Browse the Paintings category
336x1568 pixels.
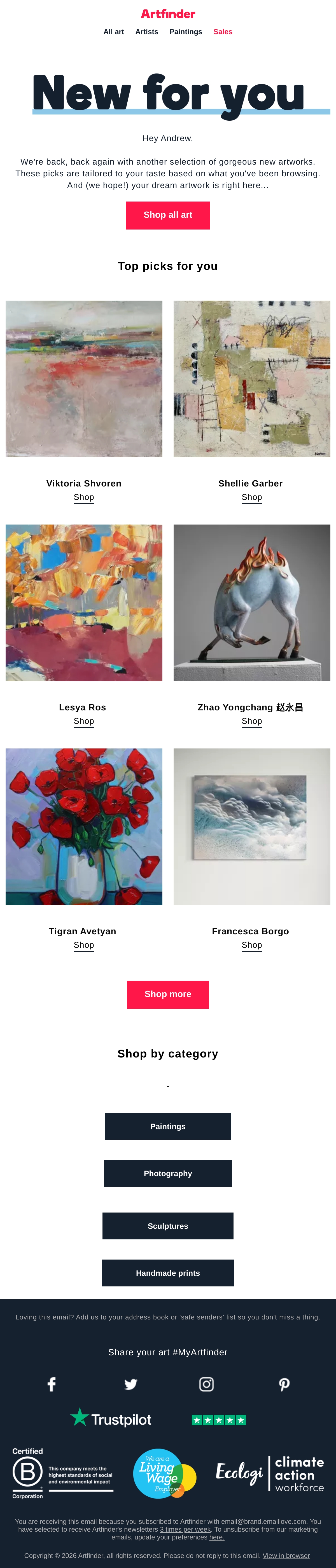[168, 1126]
